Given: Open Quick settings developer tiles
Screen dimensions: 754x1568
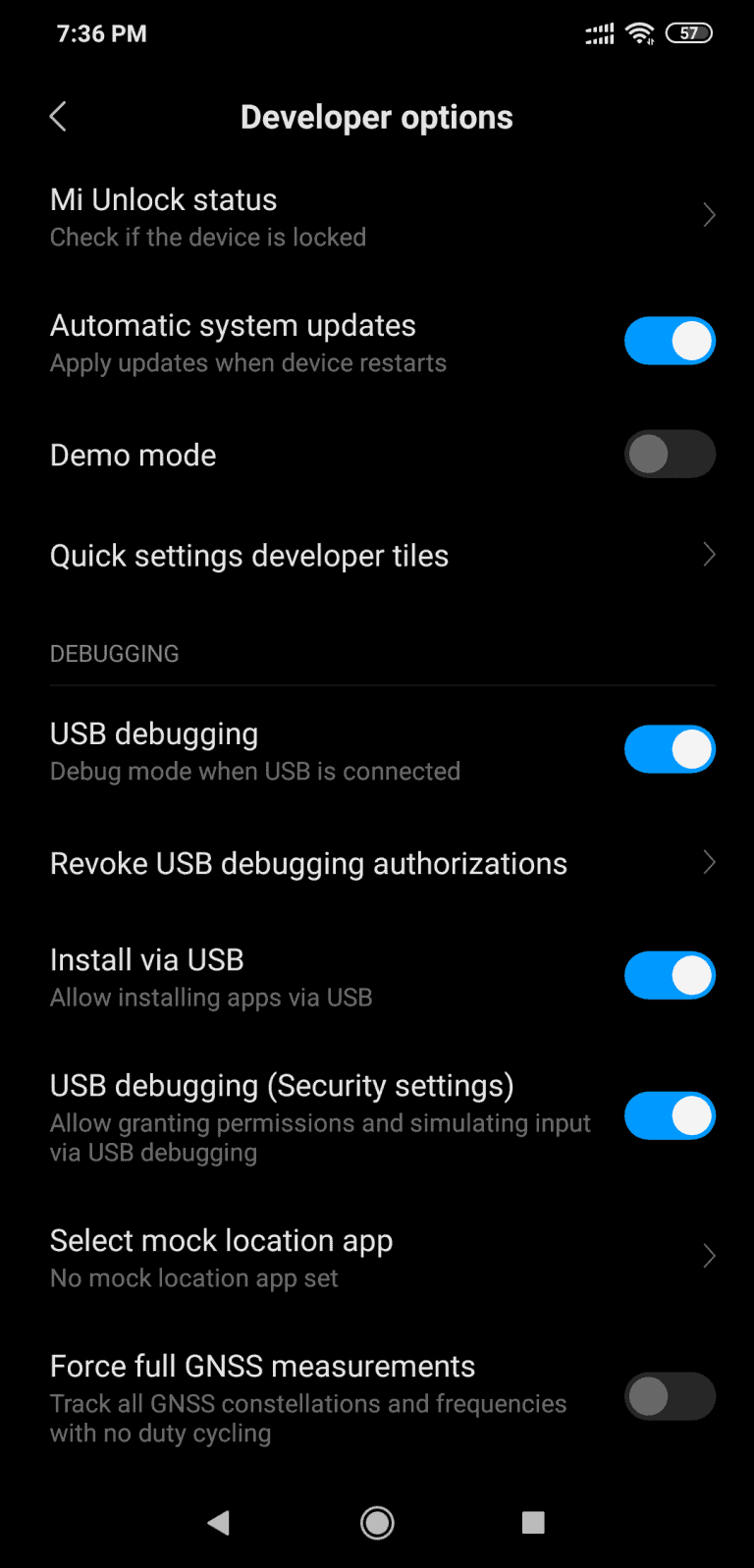Looking at the screenshot, I should [377, 555].
